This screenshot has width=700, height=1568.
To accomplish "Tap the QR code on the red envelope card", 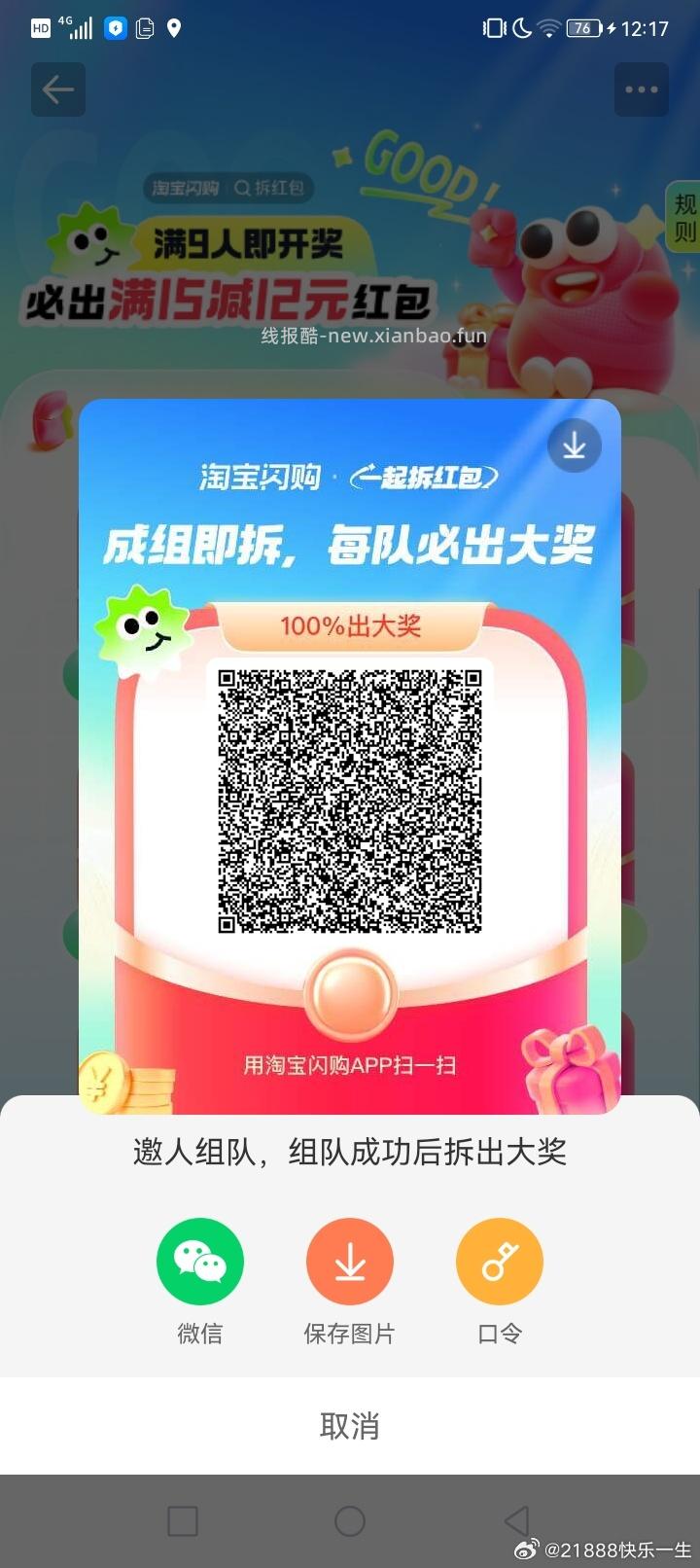I will point(348,798).
